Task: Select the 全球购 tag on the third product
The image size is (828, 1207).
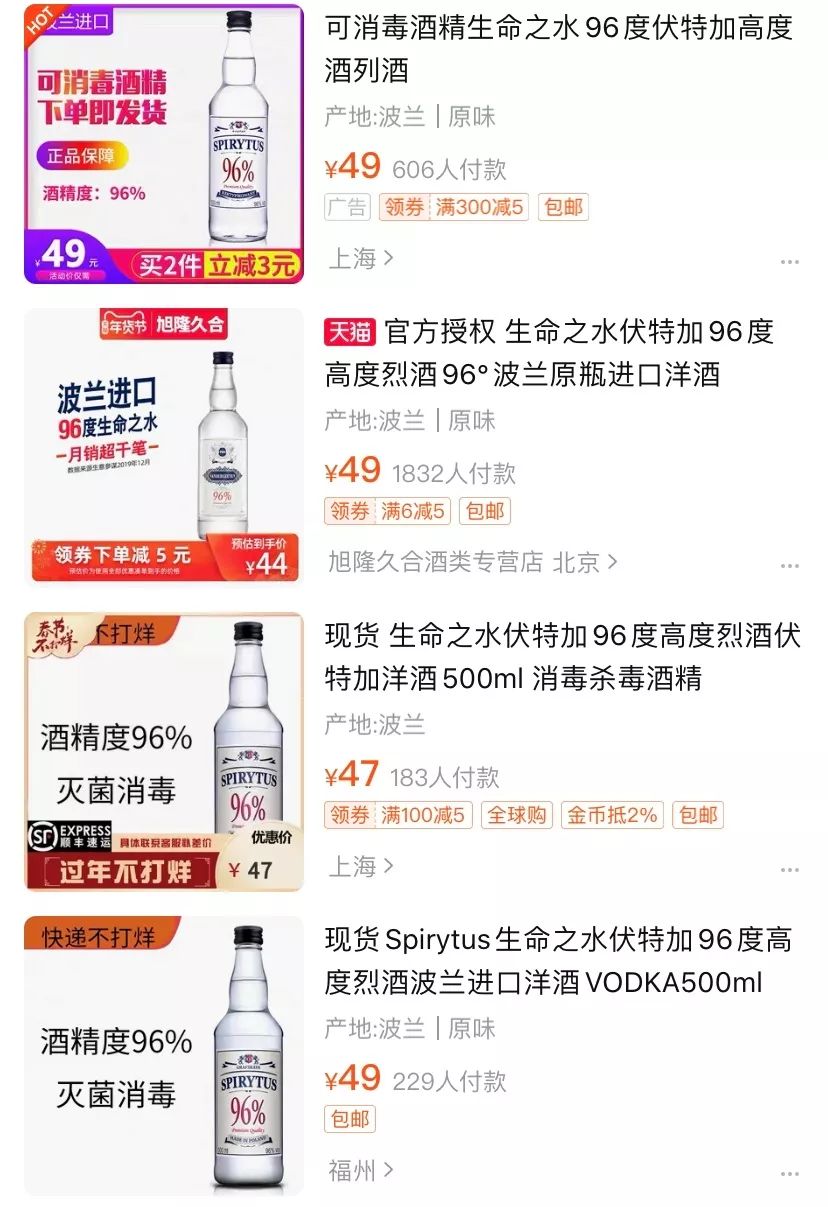Action: click(x=518, y=815)
